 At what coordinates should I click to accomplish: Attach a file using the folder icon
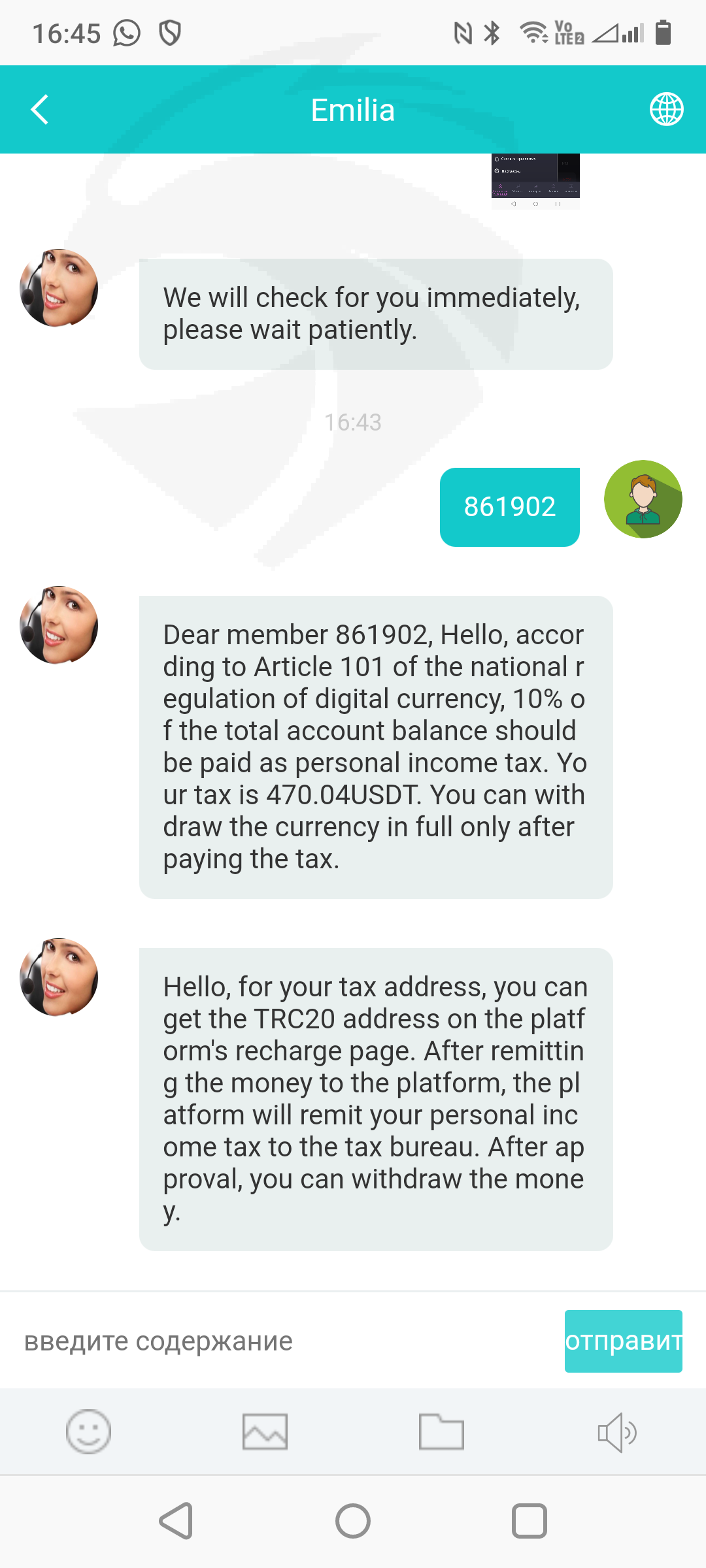pos(441,1431)
